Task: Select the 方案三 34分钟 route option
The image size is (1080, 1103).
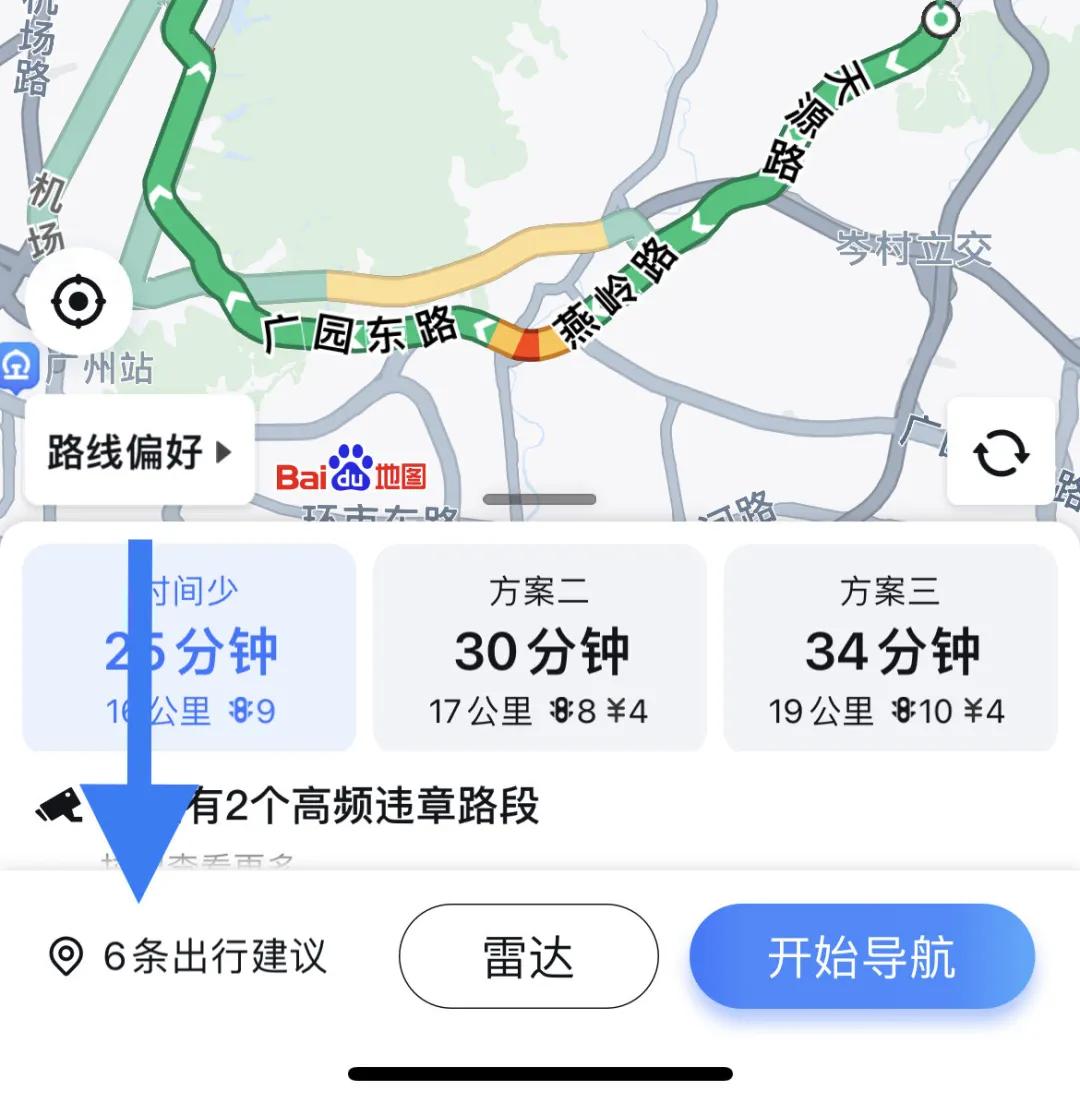Action: [888, 648]
